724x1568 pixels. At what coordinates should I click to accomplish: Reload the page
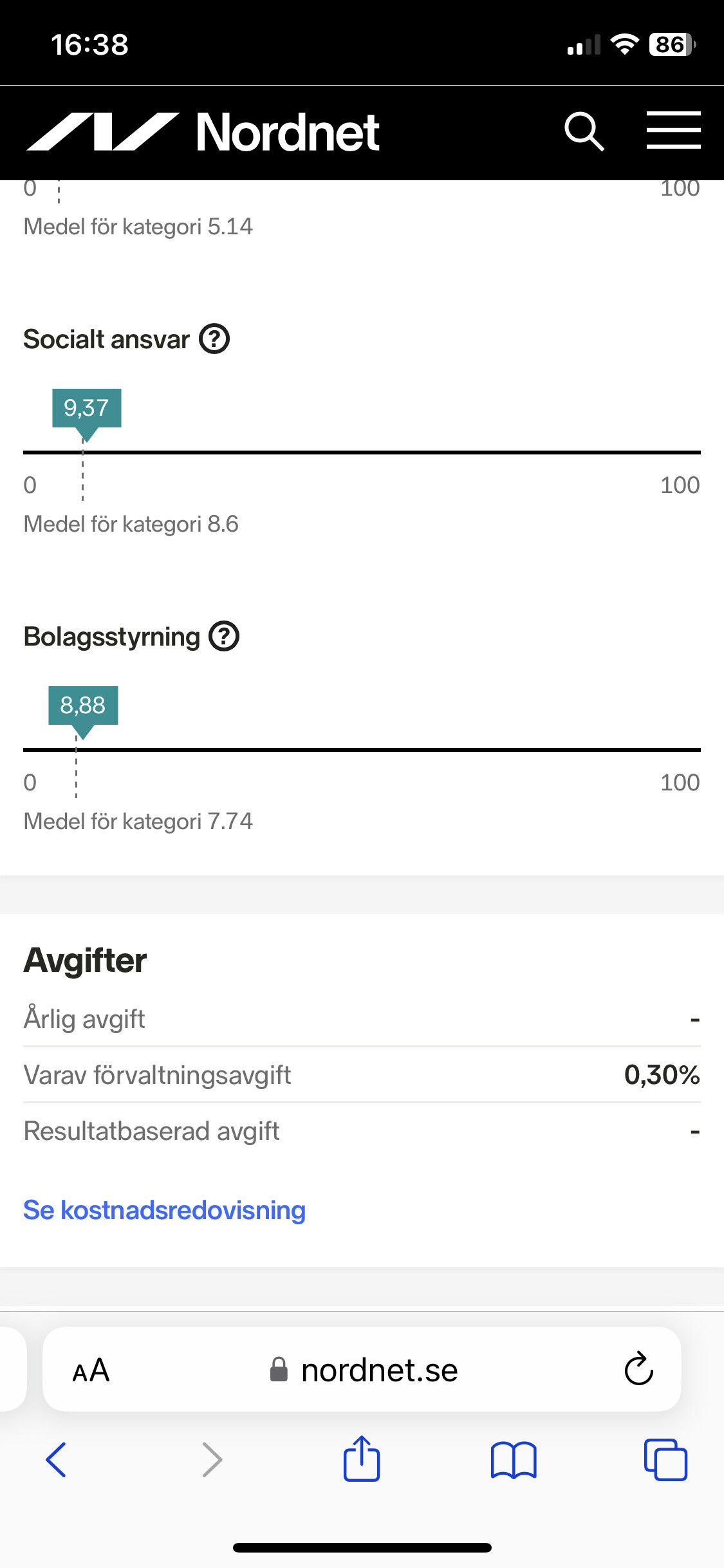[x=638, y=1369]
